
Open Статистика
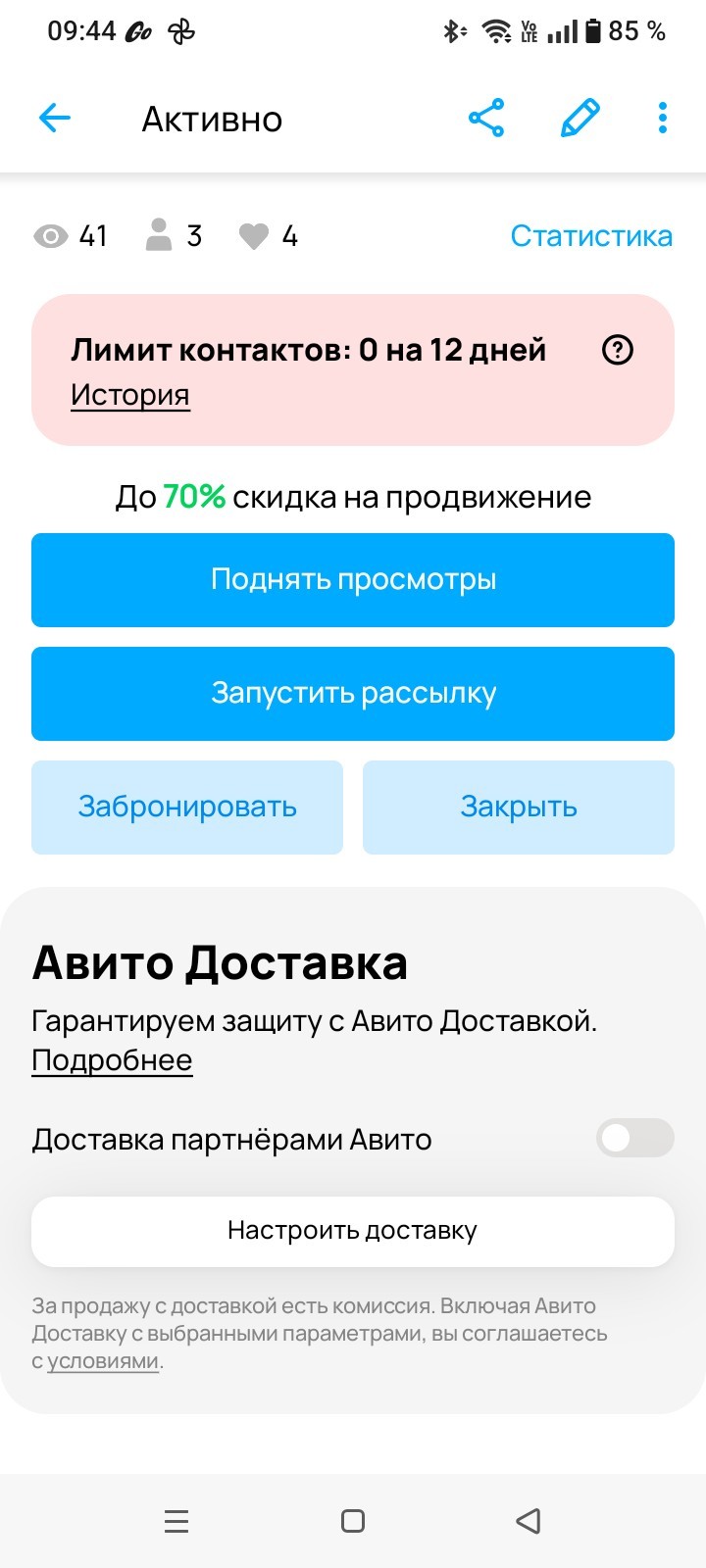[x=591, y=236]
